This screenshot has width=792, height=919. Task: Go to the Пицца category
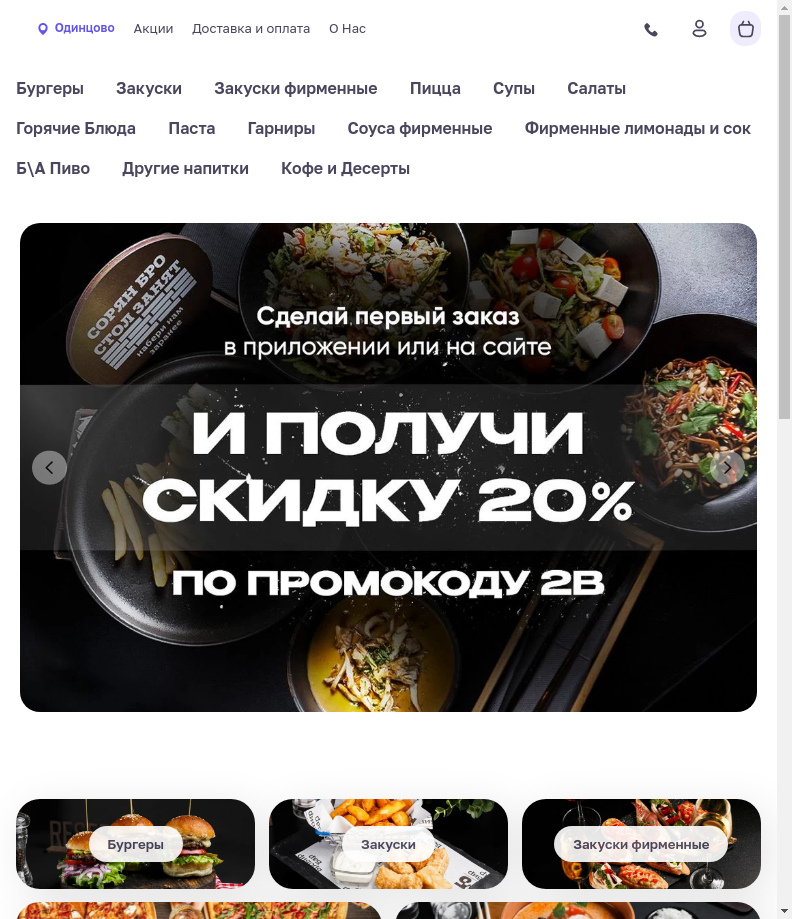coord(435,88)
